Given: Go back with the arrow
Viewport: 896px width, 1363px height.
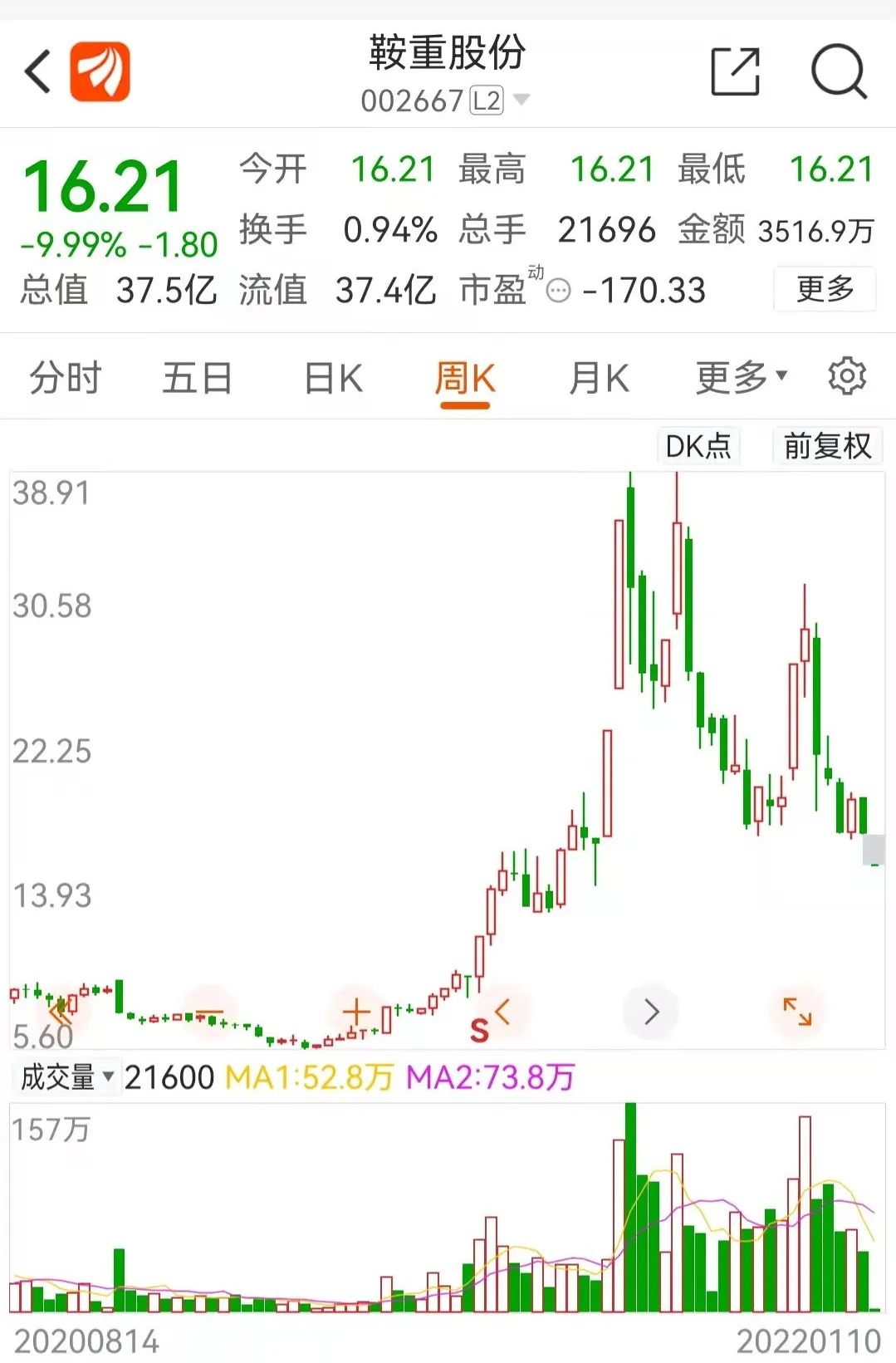Looking at the screenshot, I should (x=38, y=71).
